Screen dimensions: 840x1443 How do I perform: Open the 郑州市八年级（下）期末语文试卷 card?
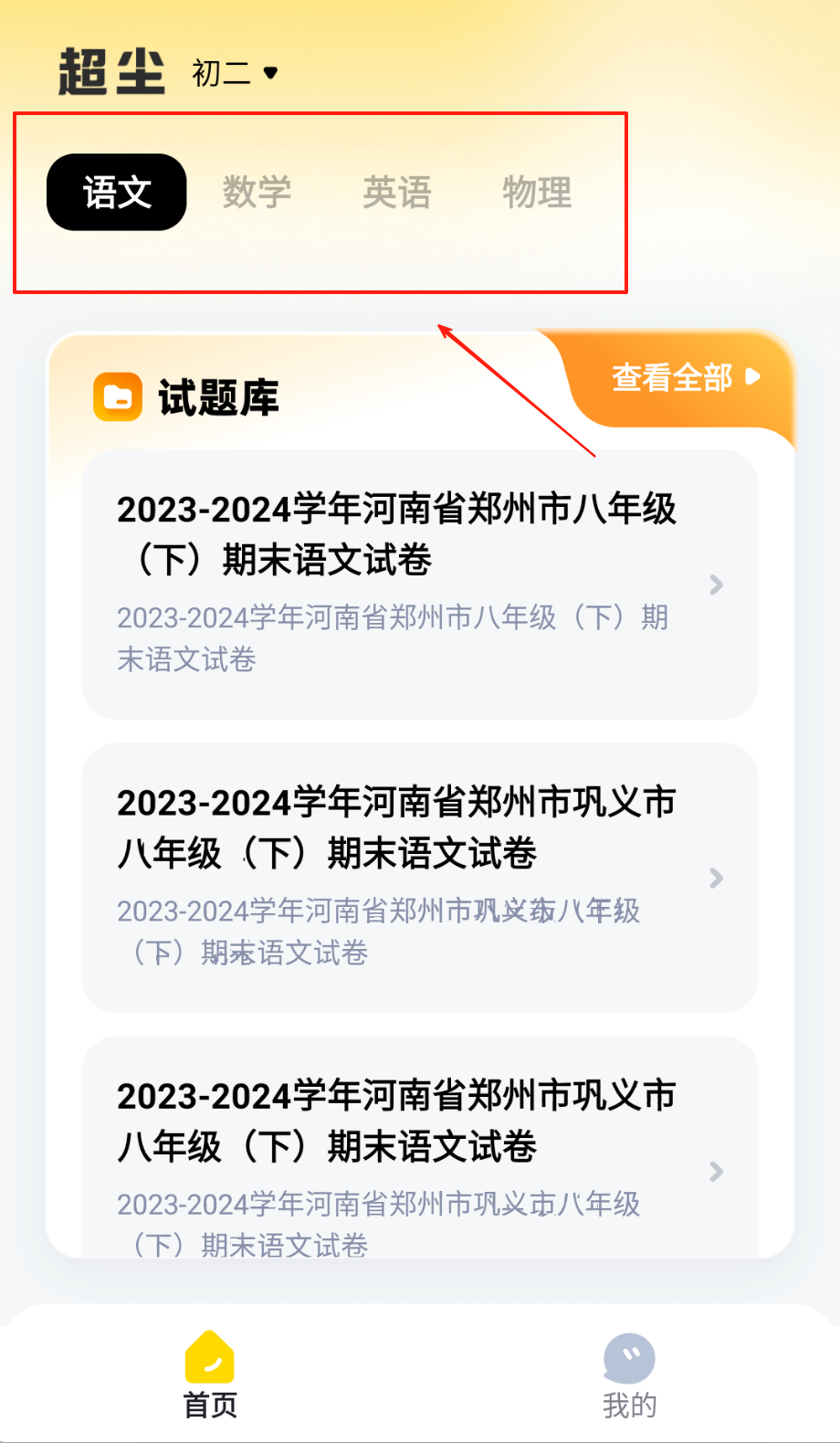point(419,584)
